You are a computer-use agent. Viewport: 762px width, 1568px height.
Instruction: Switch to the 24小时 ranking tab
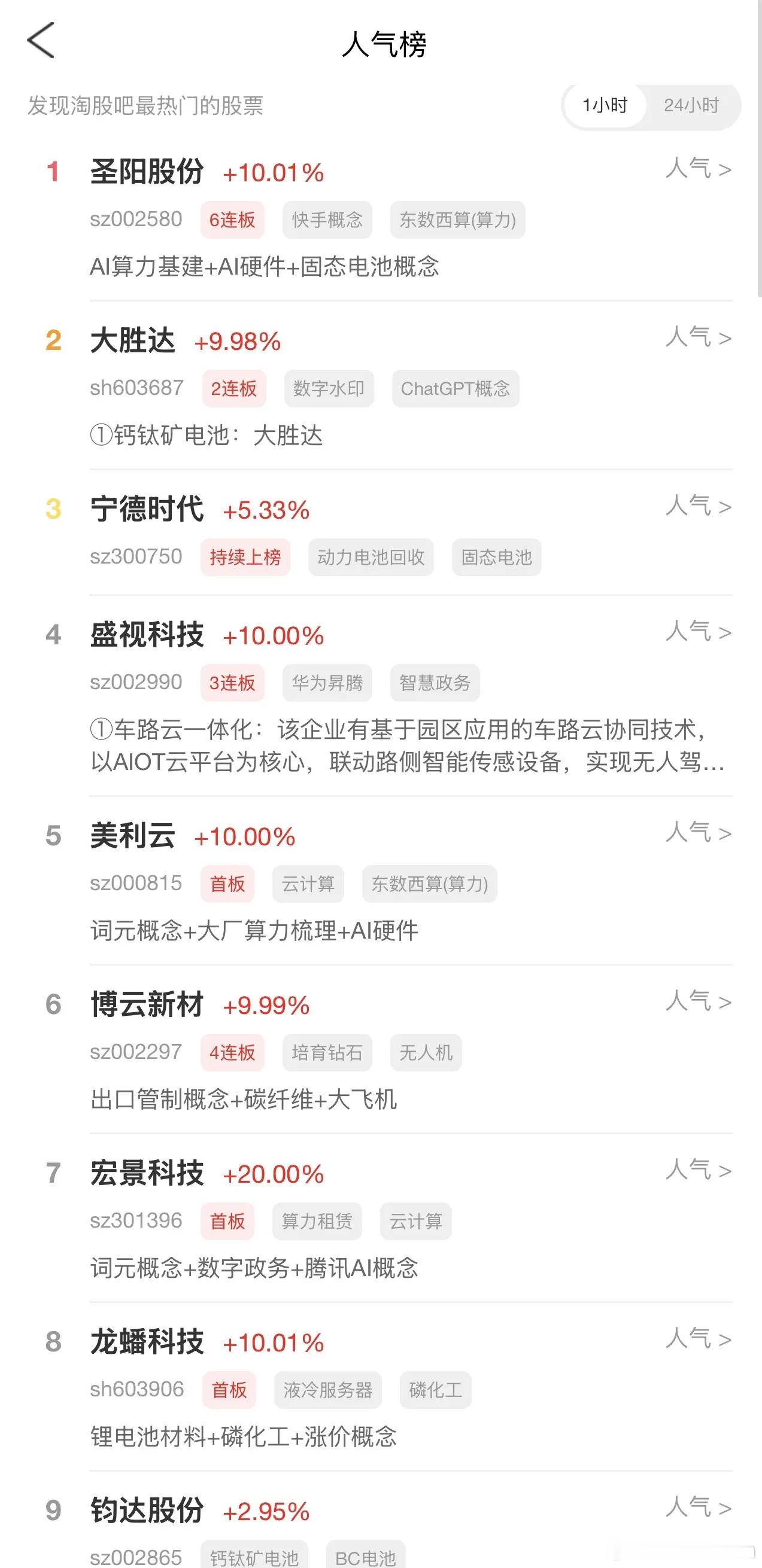pyautogui.click(x=694, y=105)
